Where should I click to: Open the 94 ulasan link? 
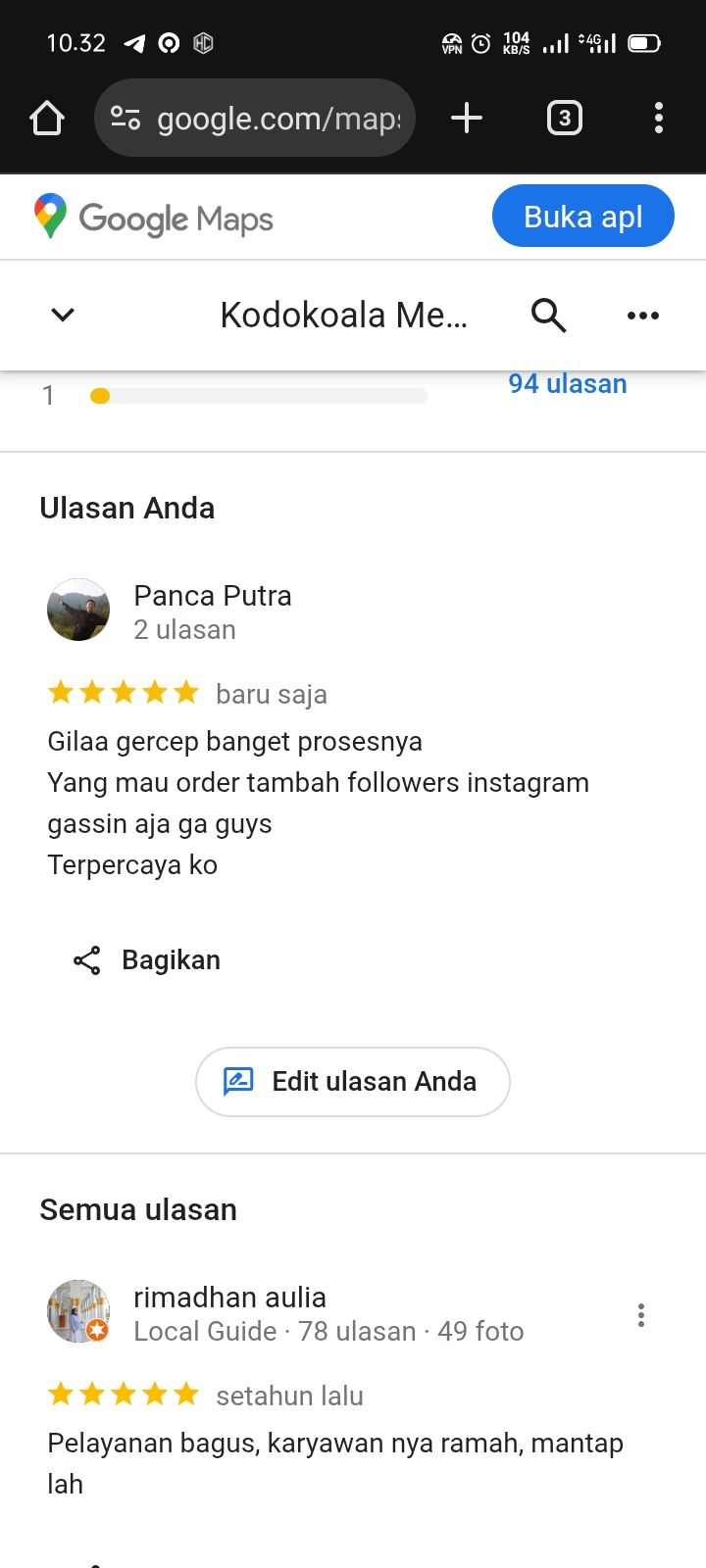[x=568, y=384]
